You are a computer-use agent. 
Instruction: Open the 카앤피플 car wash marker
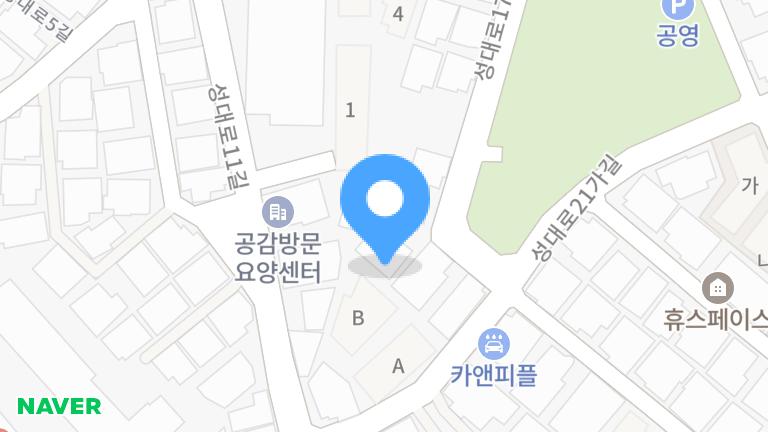[493, 345]
